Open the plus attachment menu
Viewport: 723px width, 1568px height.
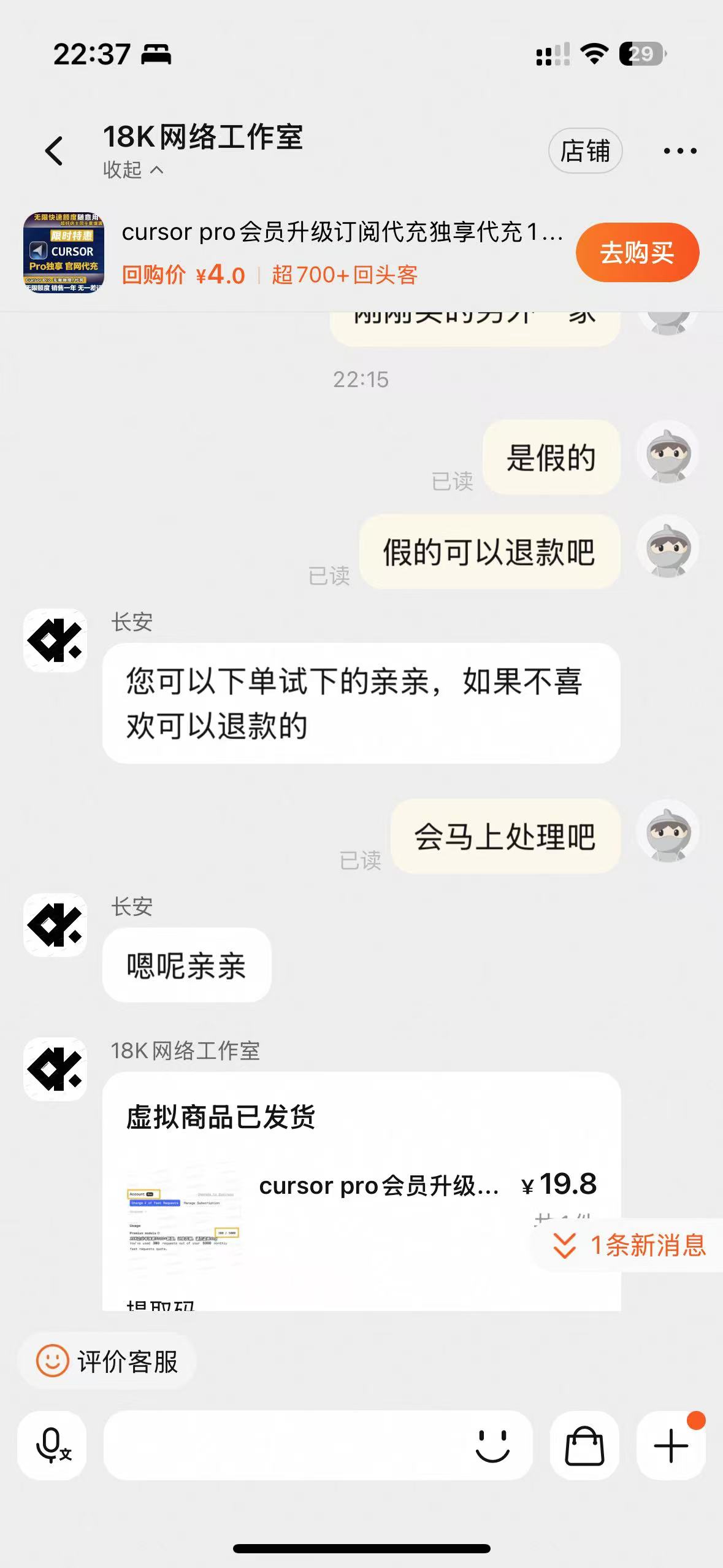(x=671, y=1445)
